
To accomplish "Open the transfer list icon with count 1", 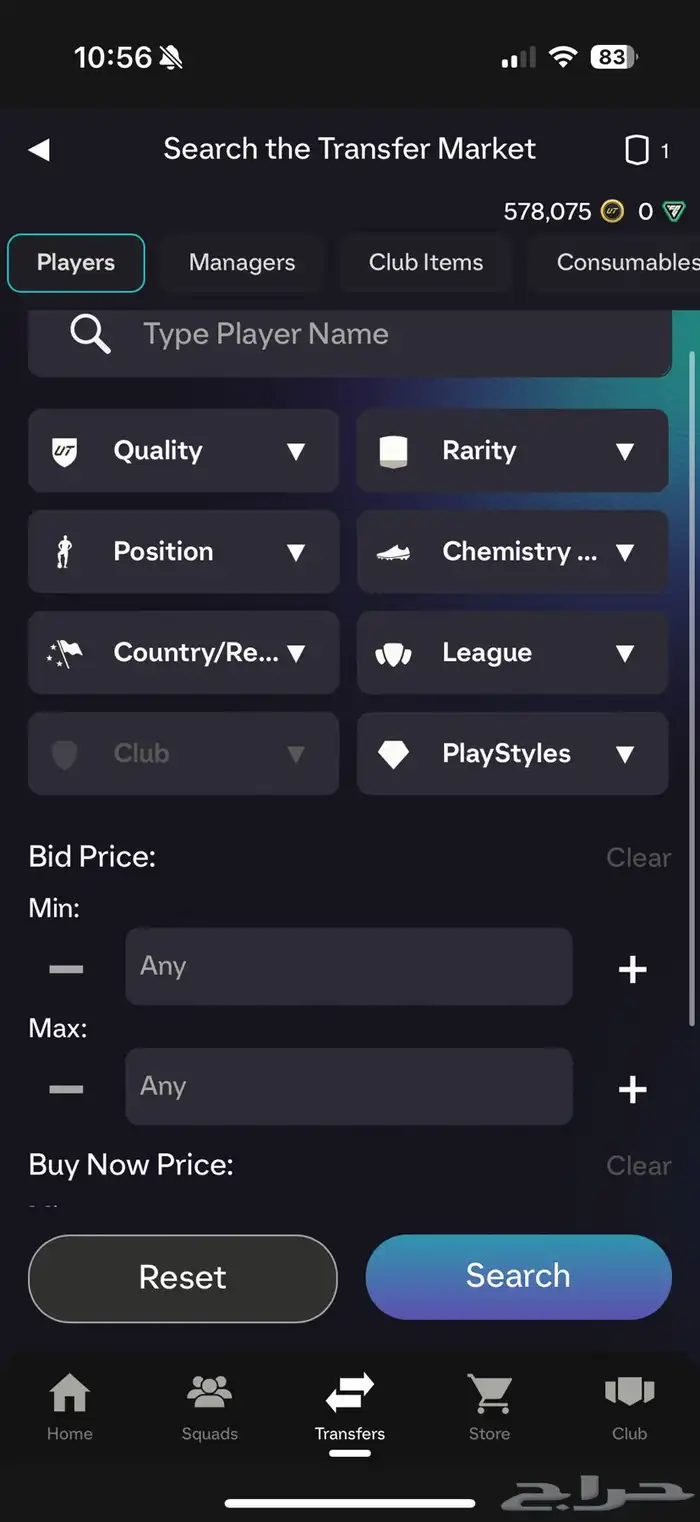I will (x=646, y=151).
